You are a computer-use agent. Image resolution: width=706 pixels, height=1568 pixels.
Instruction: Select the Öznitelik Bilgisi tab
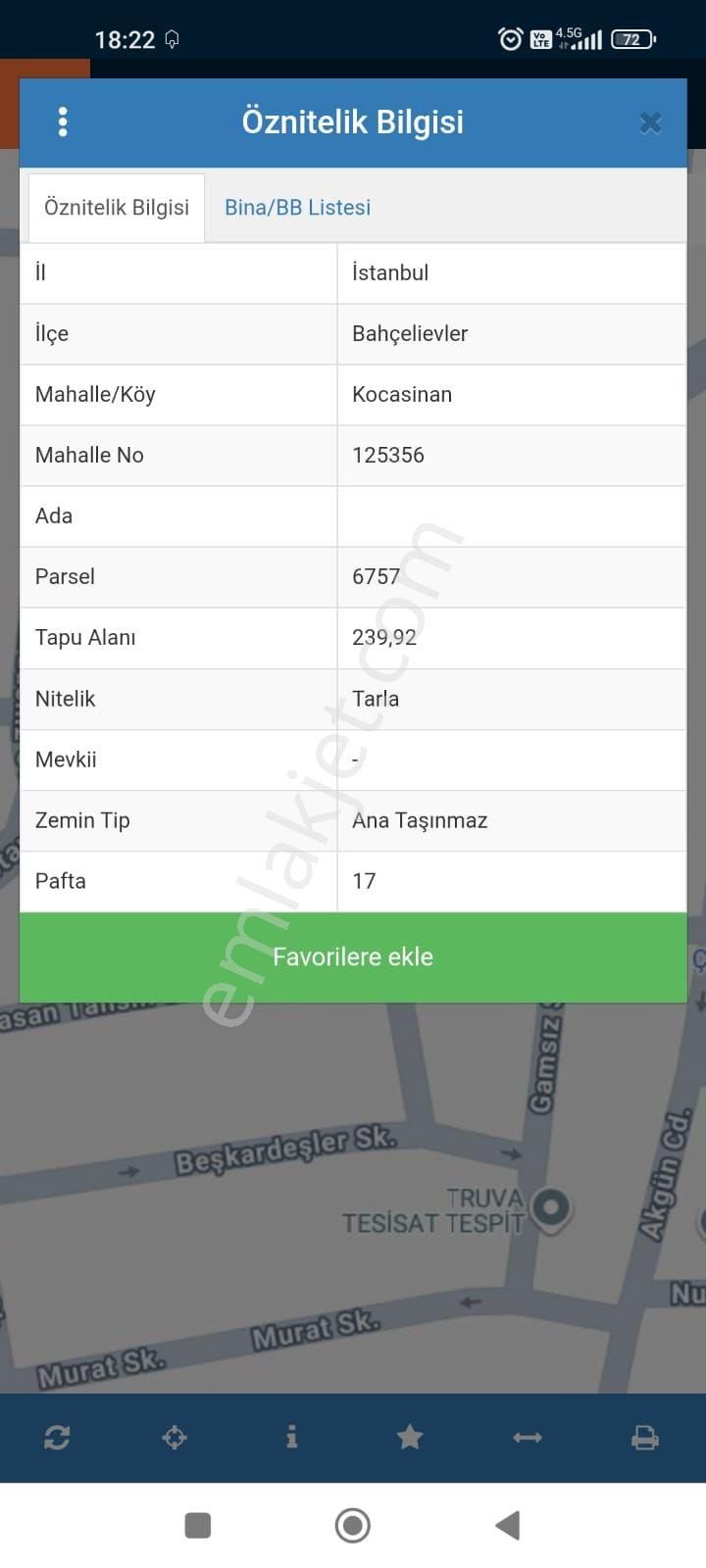[117, 207]
